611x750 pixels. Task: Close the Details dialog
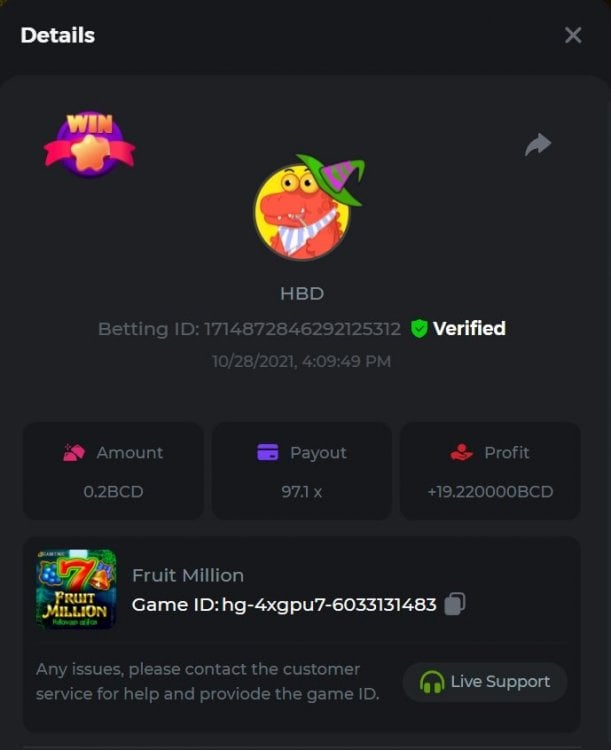pos(573,36)
